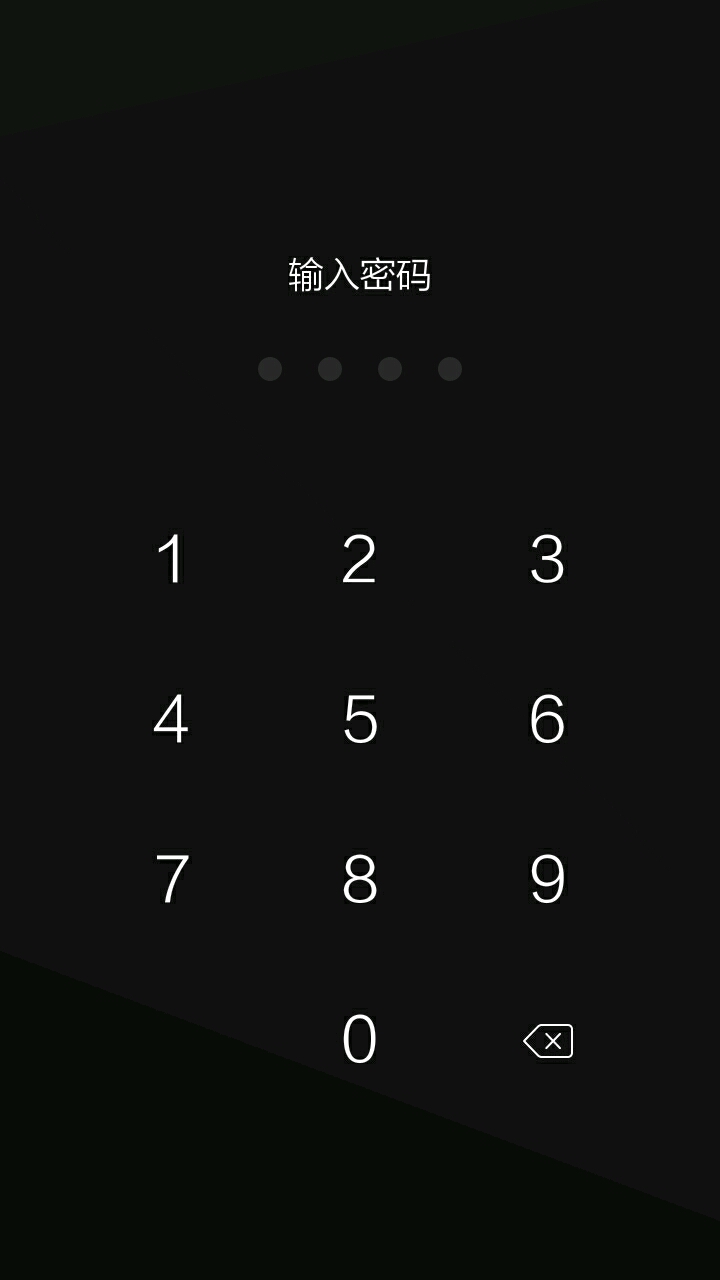Image resolution: width=720 pixels, height=1280 pixels.
Task: Enter digit 7 for the passcode
Action: coord(171,879)
